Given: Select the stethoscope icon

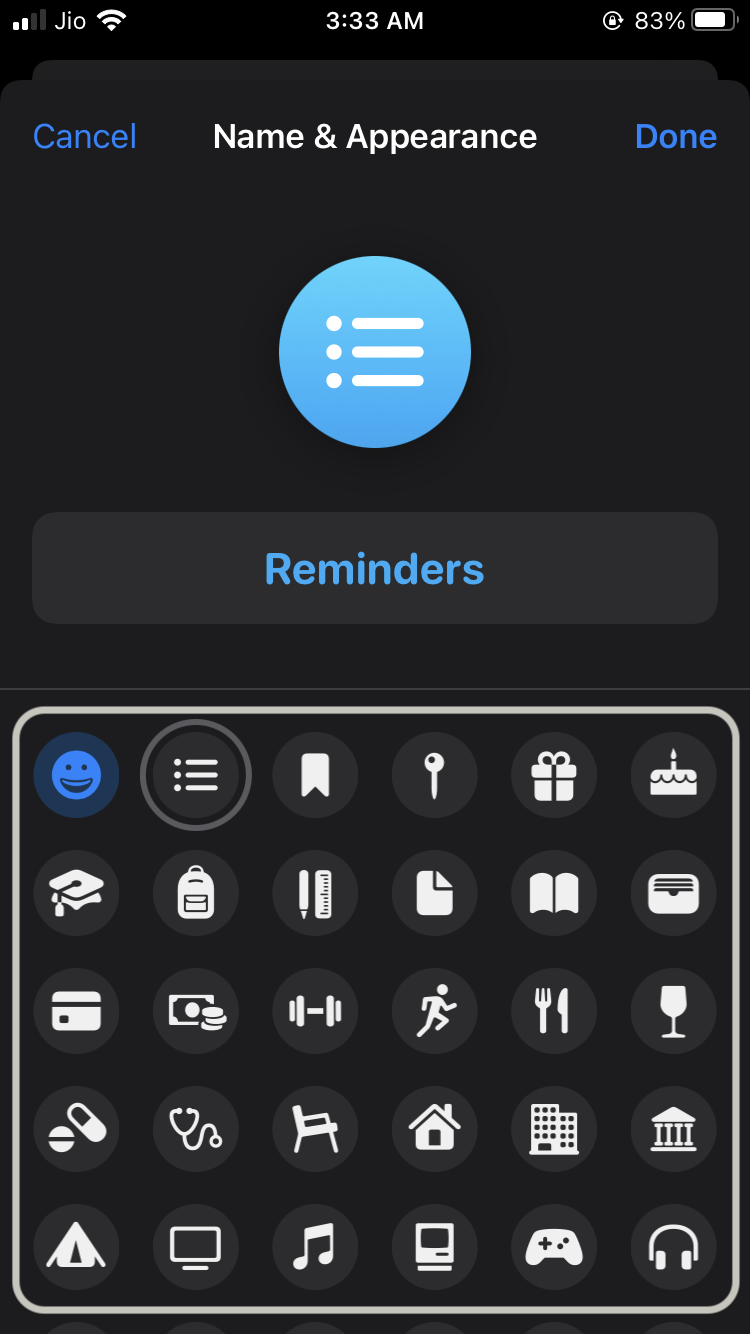Looking at the screenshot, I should coord(196,1129).
